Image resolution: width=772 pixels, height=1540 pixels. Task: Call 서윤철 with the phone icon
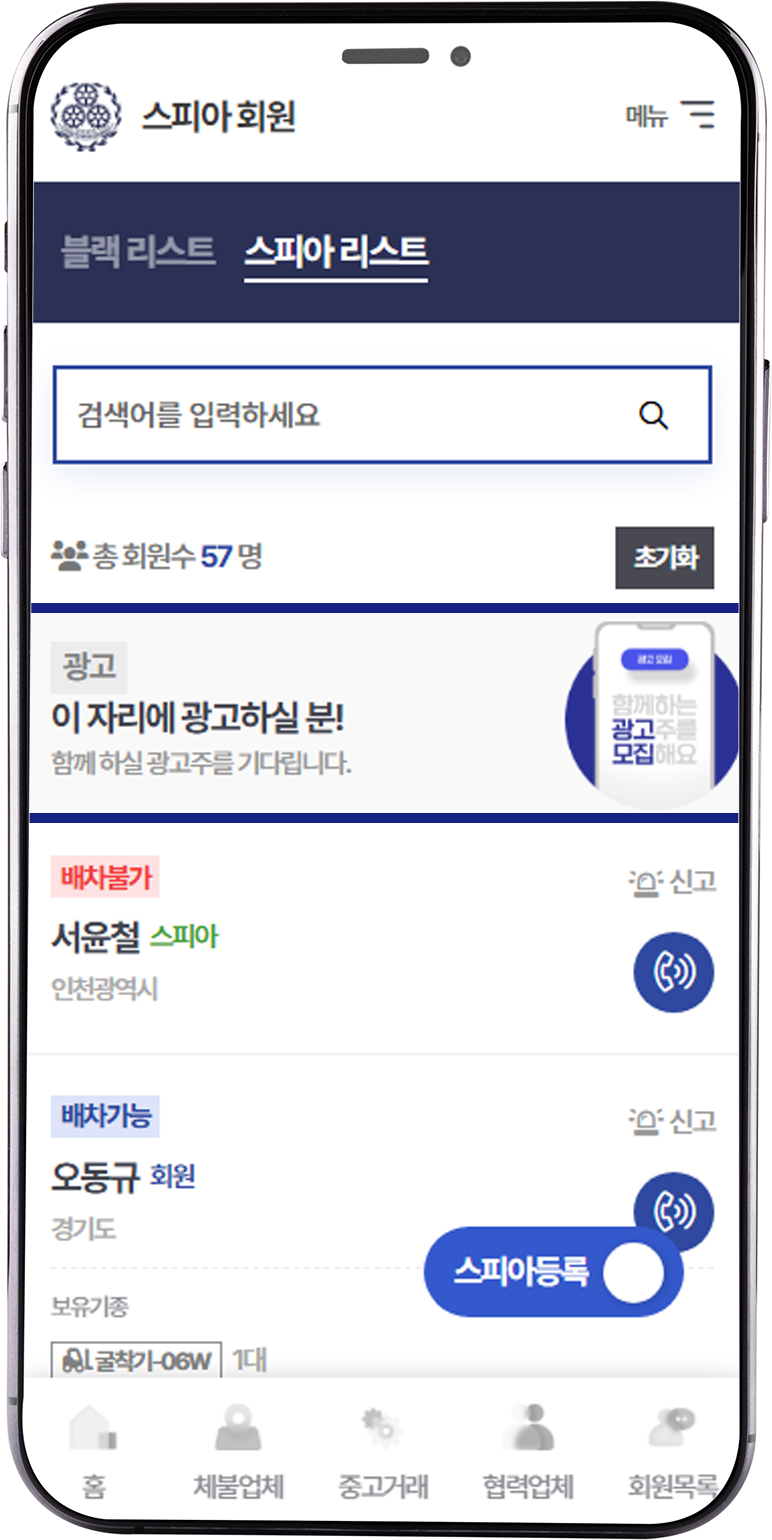click(673, 973)
